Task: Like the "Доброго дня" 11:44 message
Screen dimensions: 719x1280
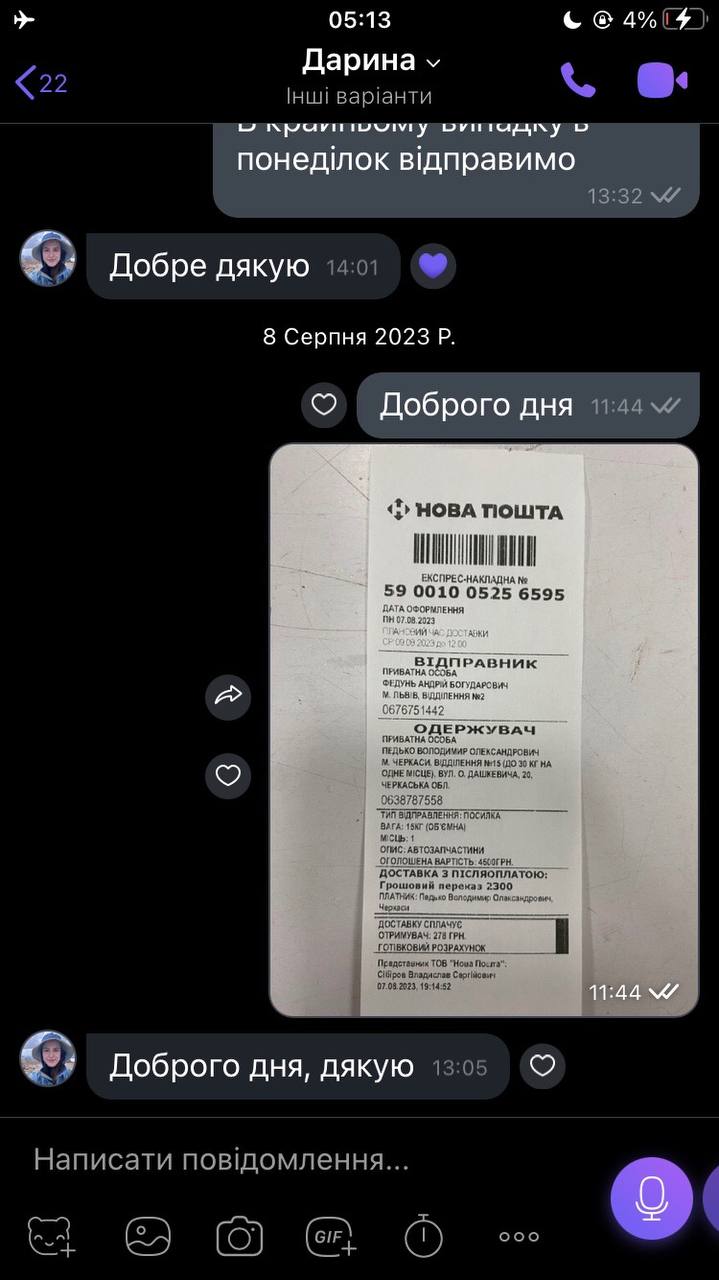Action: coord(324,405)
